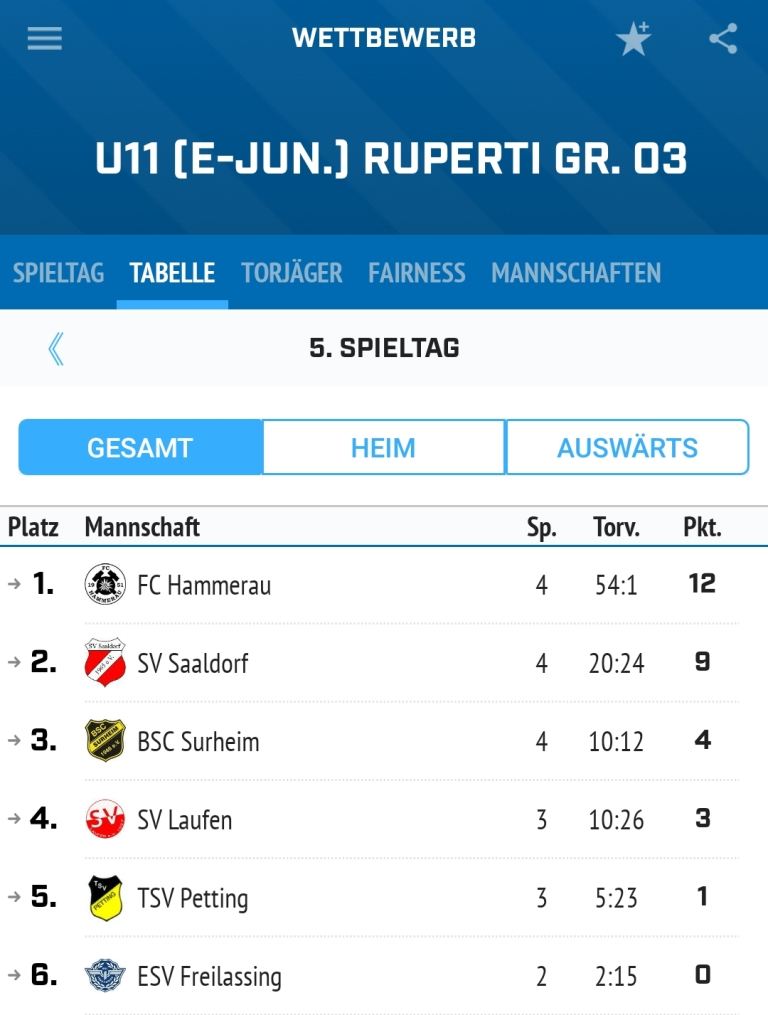The image size is (768, 1015).
Task: Switch to the Auswärts table
Action: click(x=627, y=447)
